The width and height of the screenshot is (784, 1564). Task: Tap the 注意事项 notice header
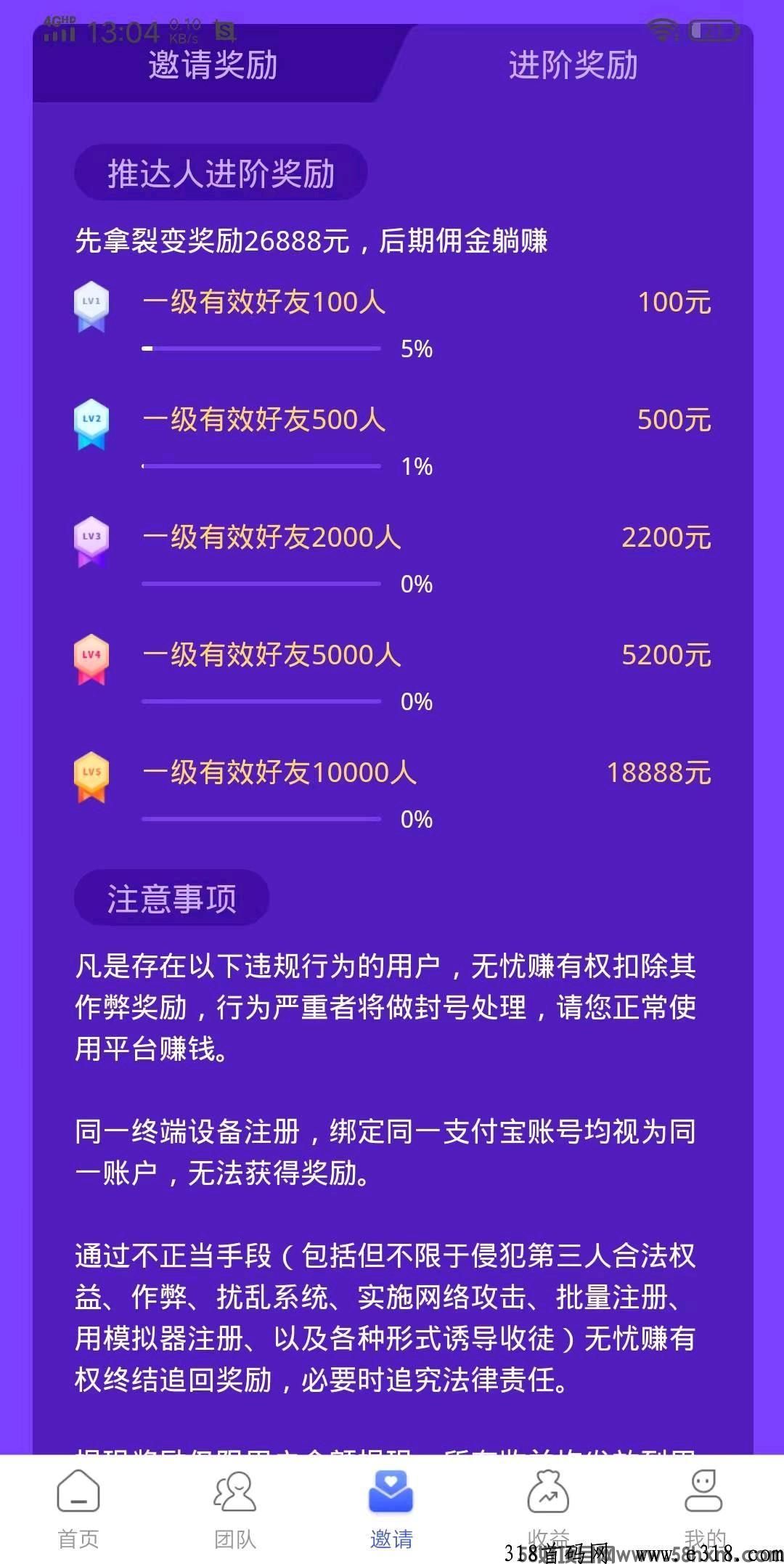coord(172,899)
